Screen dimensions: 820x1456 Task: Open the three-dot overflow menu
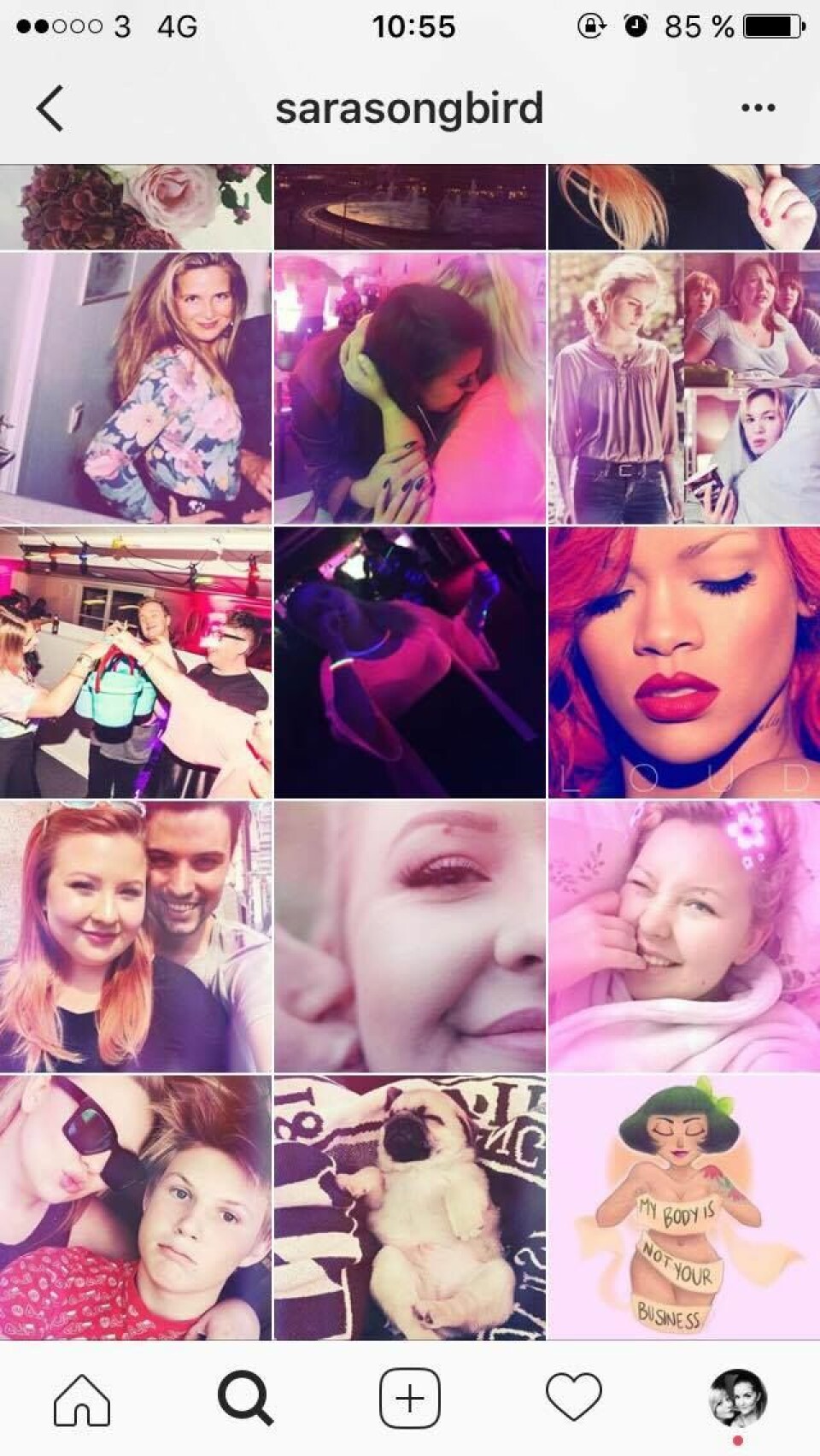pyautogui.click(x=758, y=109)
